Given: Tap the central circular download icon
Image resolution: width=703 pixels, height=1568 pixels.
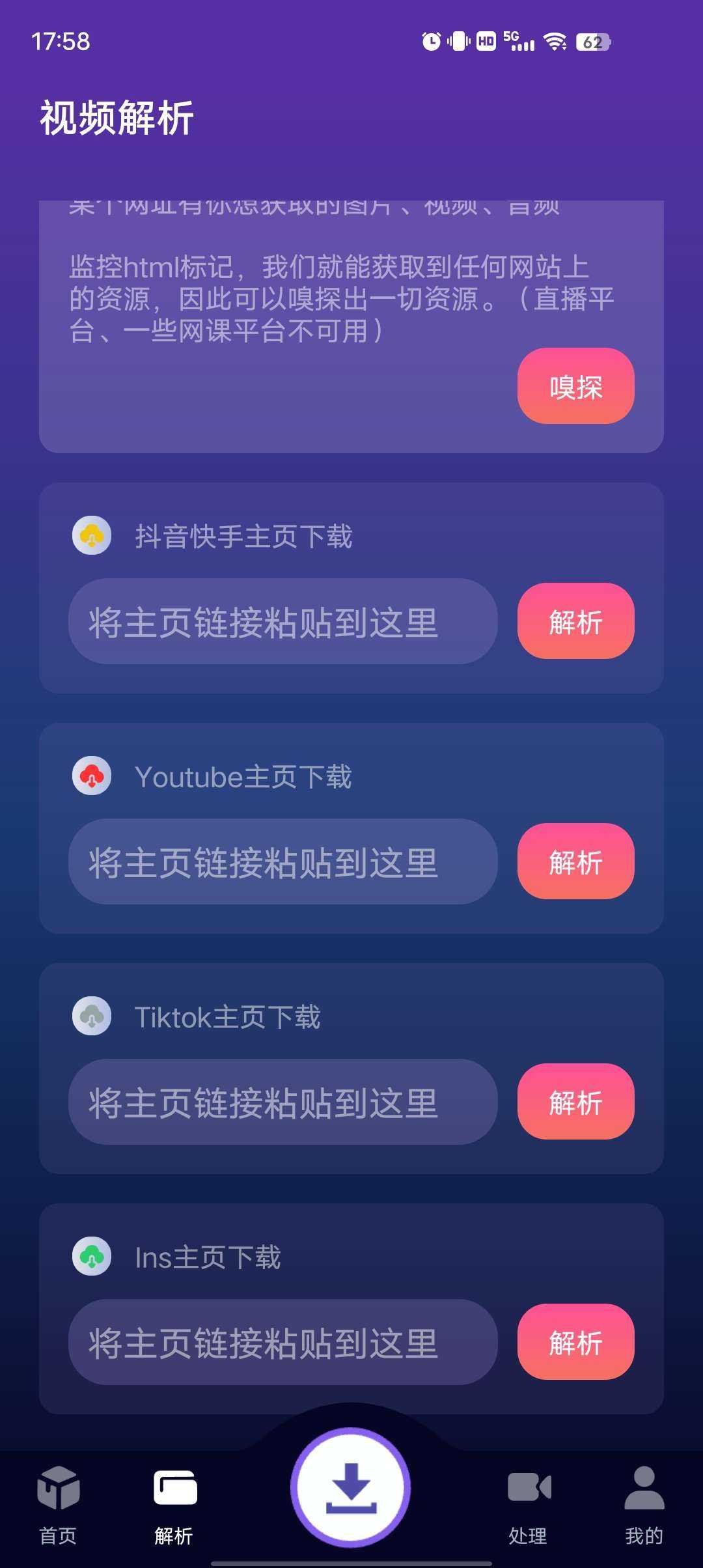Looking at the screenshot, I should pos(351,1491).
